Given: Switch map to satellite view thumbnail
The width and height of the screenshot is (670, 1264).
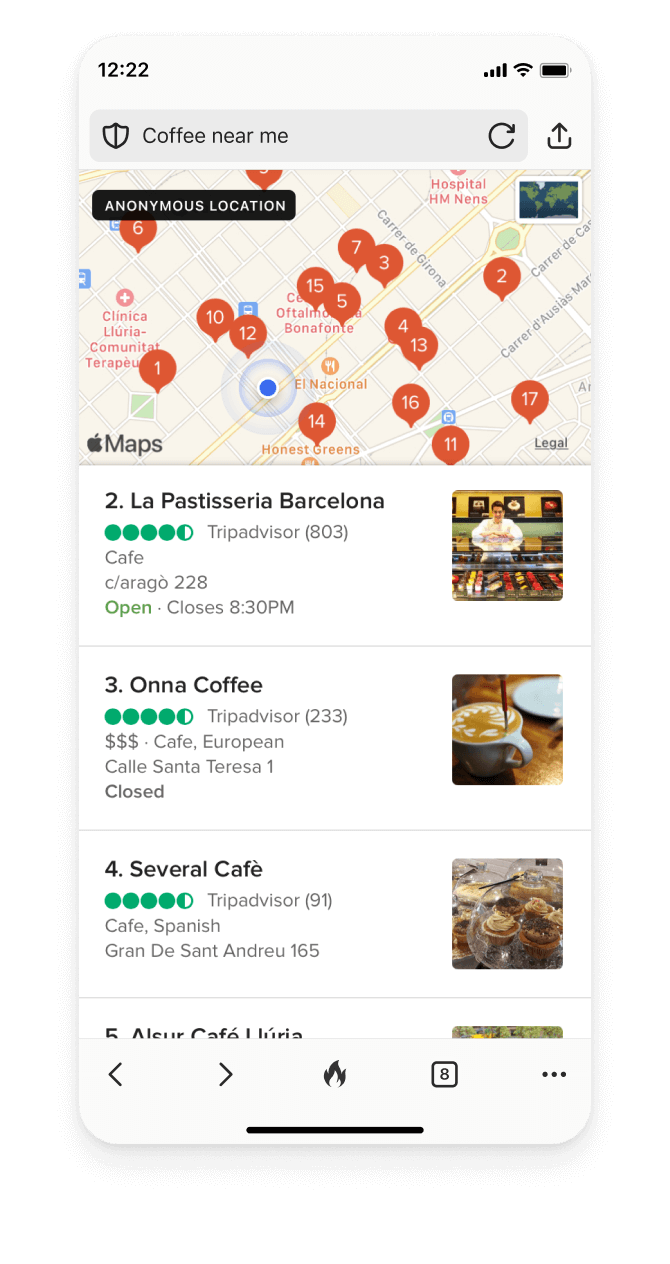Looking at the screenshot, I should click(549, 200).
